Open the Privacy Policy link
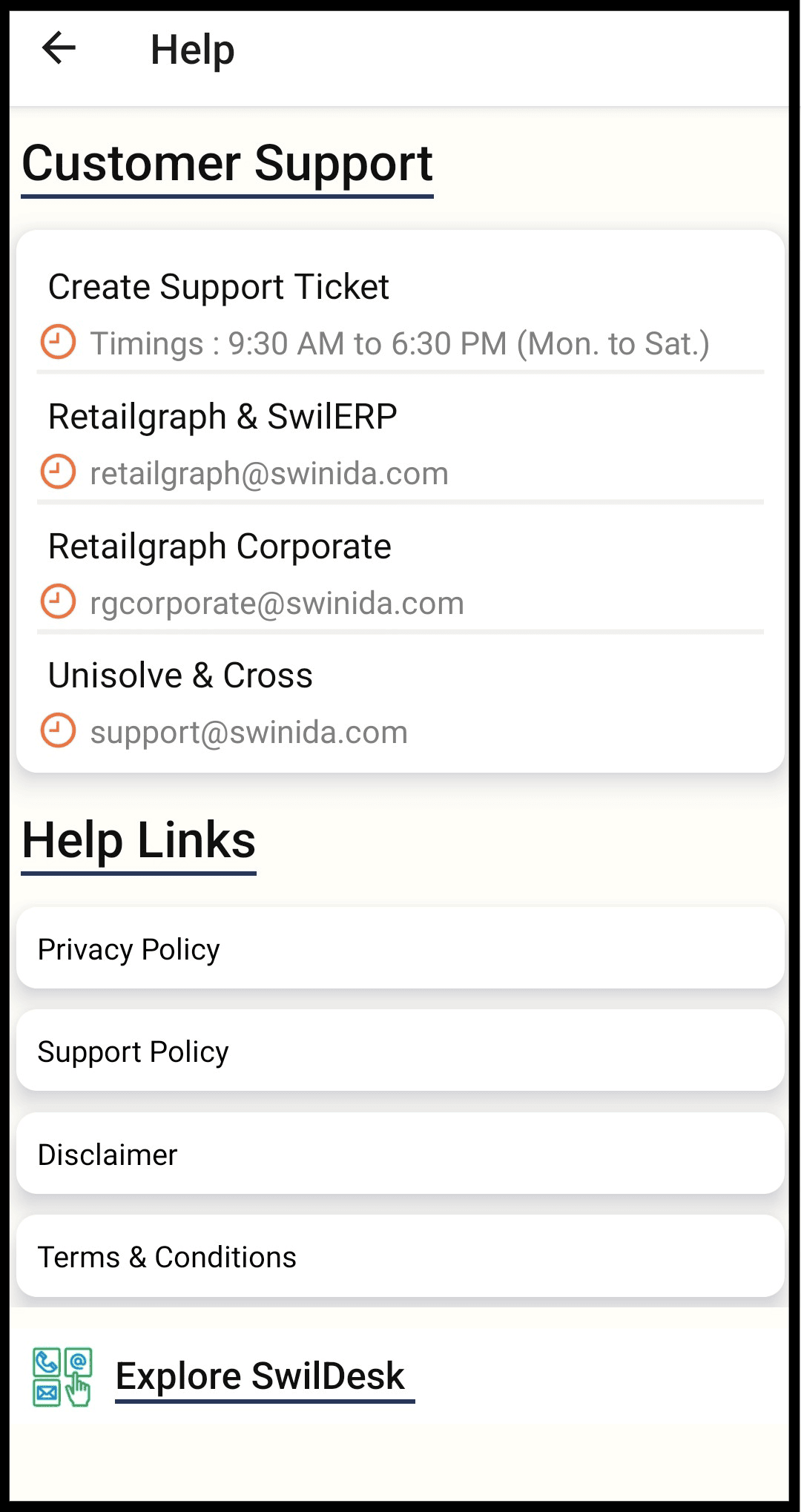Viewport: 801px width, 1512px height. (x=400, y=948)
